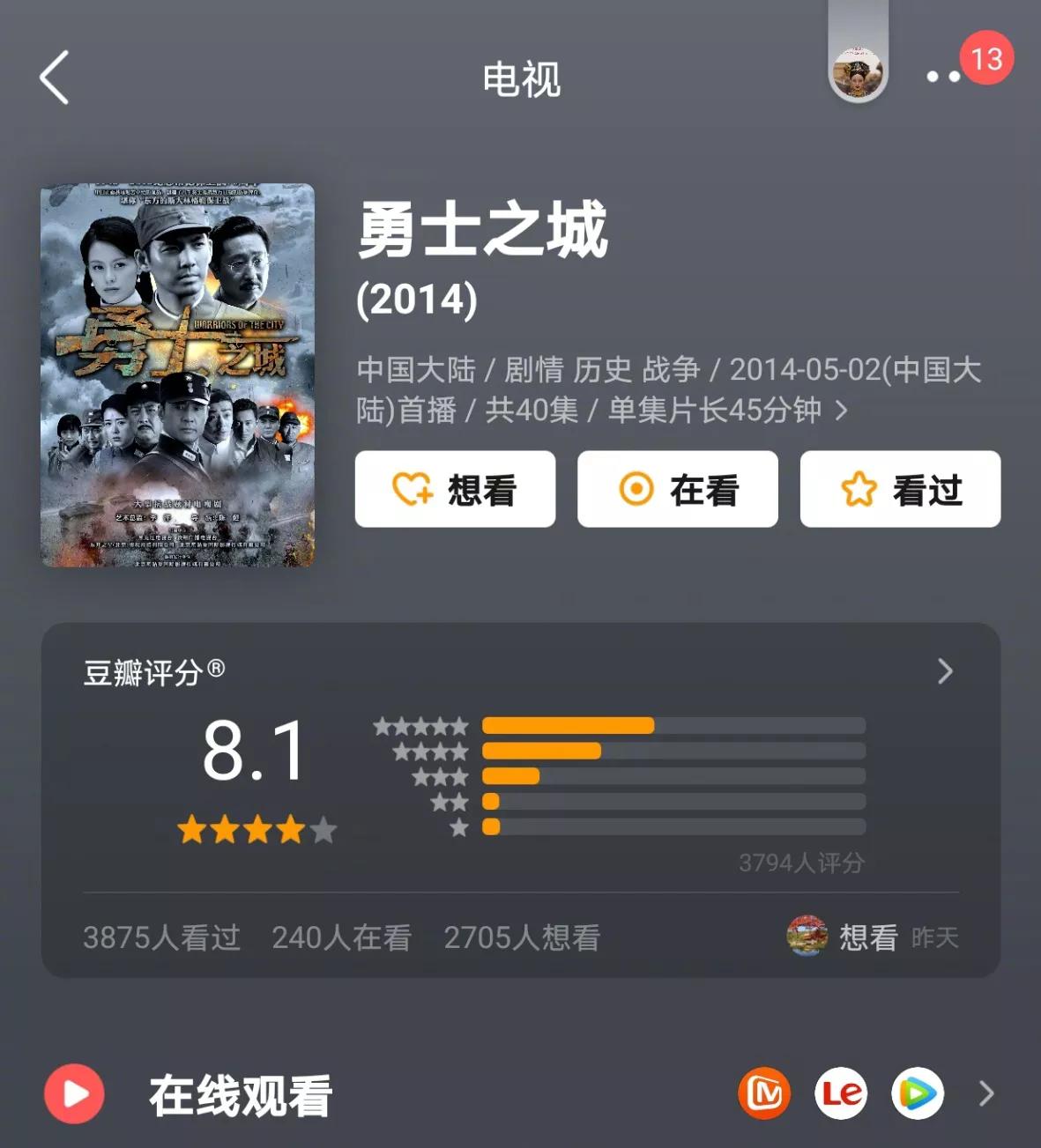
Task: Click the back arrow at top left
Action: (55, 78)
